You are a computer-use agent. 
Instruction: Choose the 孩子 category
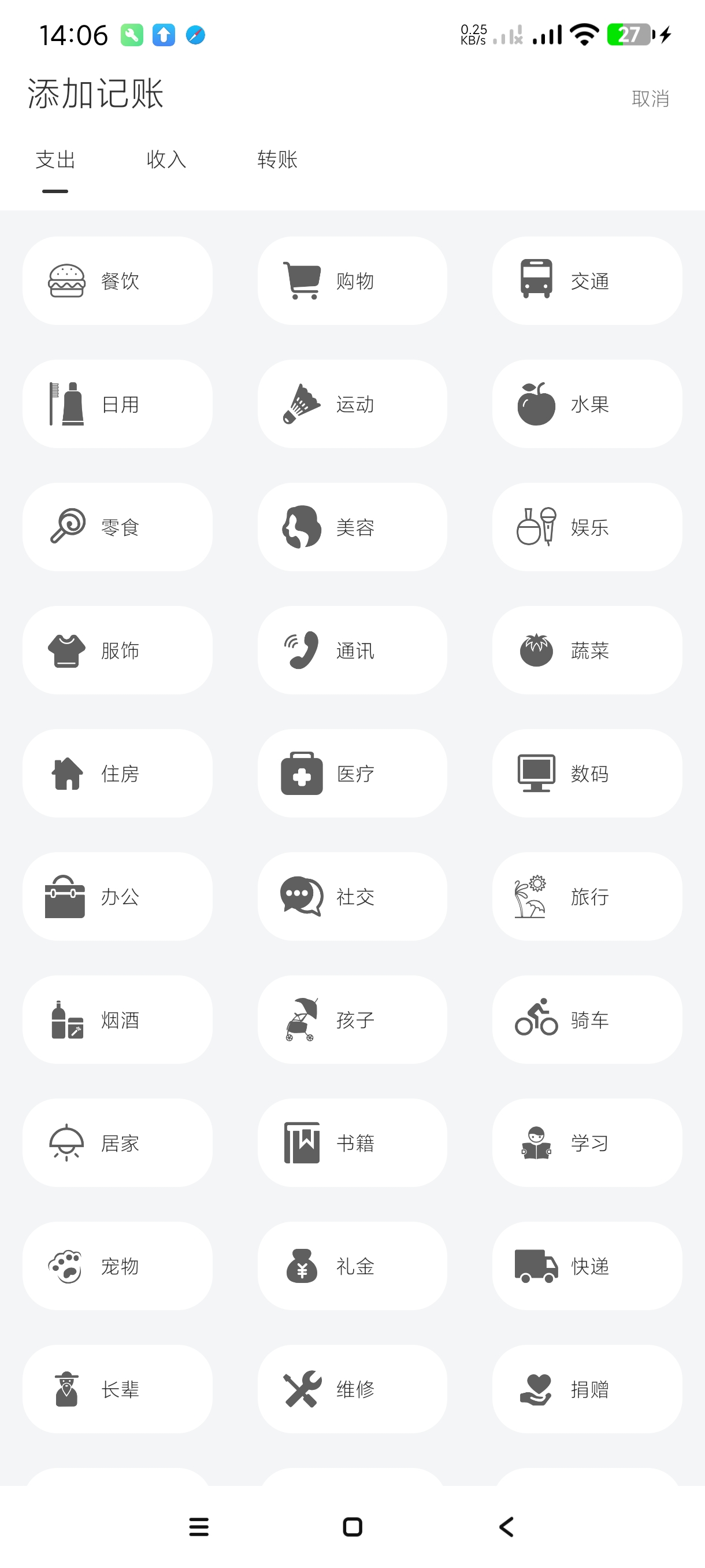coord(352,1019)
